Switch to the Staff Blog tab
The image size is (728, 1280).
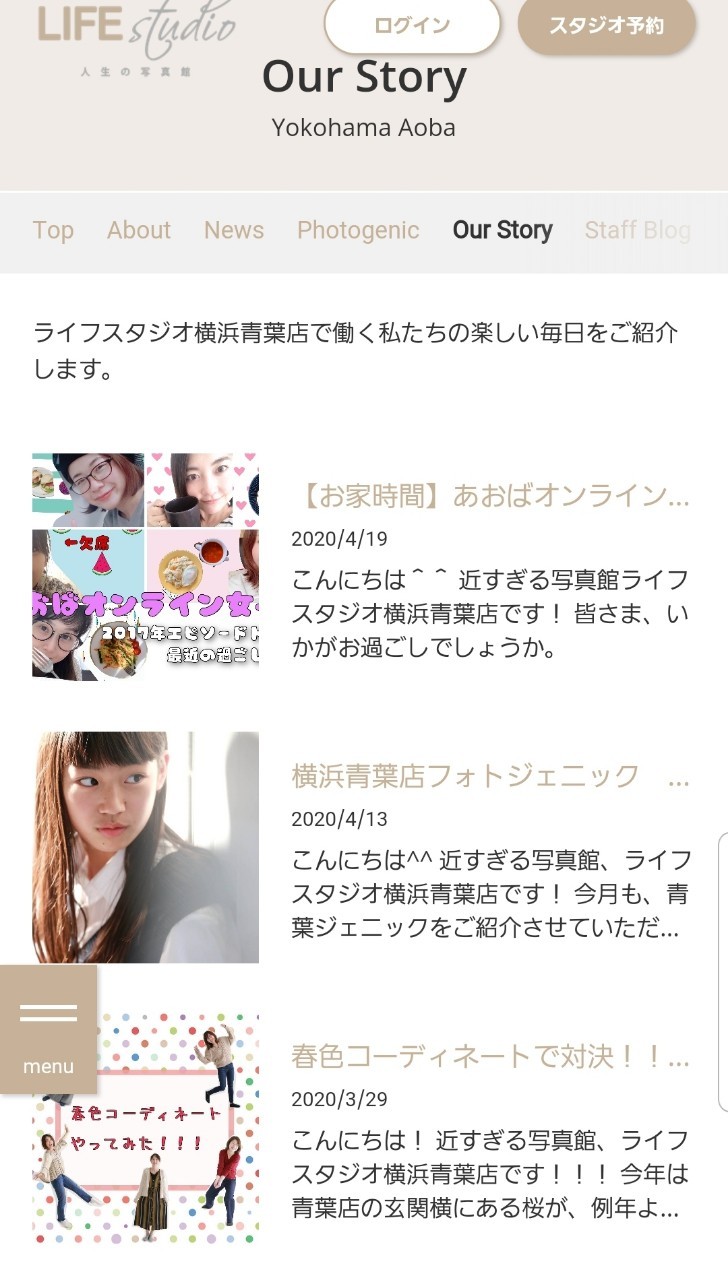pyautogui.click(x=637, y=230)
